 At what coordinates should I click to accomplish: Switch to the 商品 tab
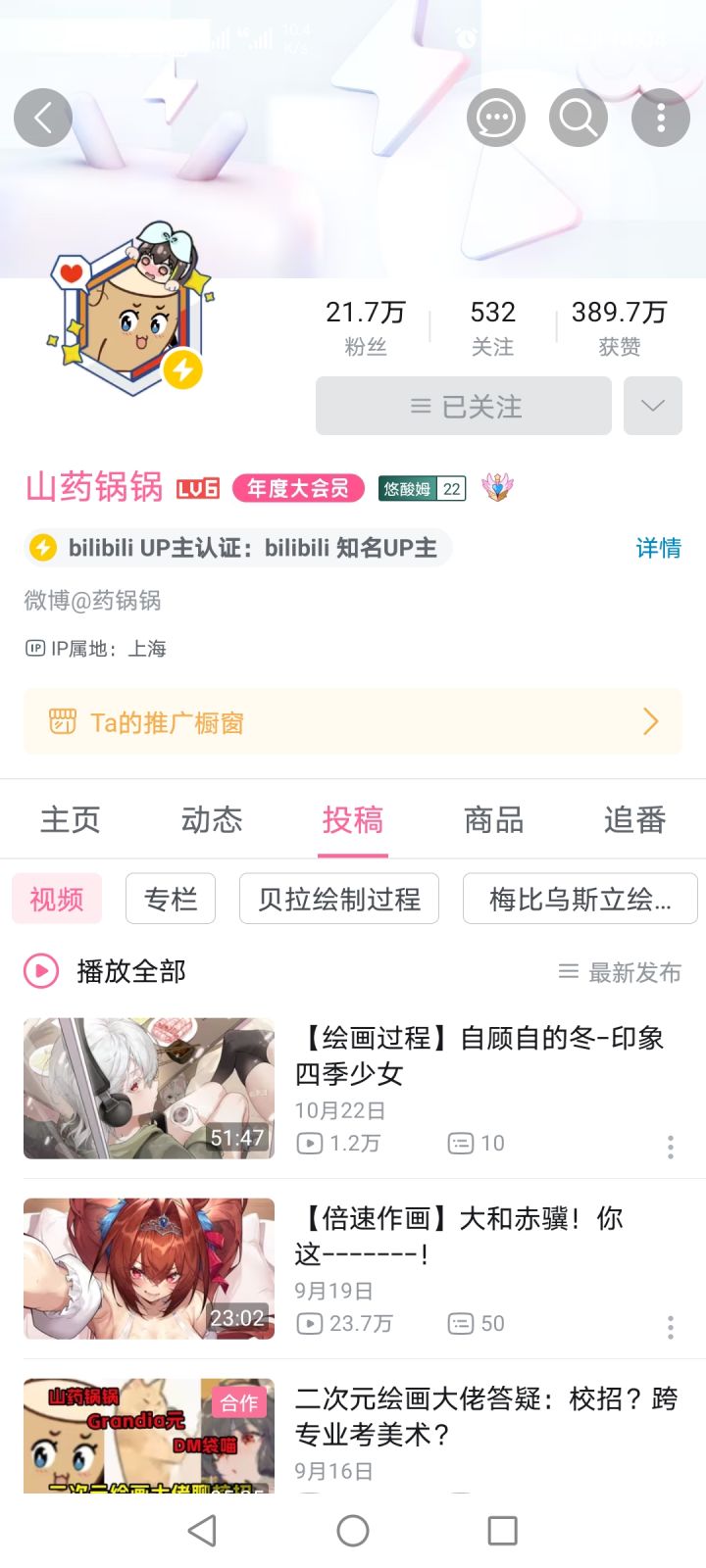coord(491,820)
